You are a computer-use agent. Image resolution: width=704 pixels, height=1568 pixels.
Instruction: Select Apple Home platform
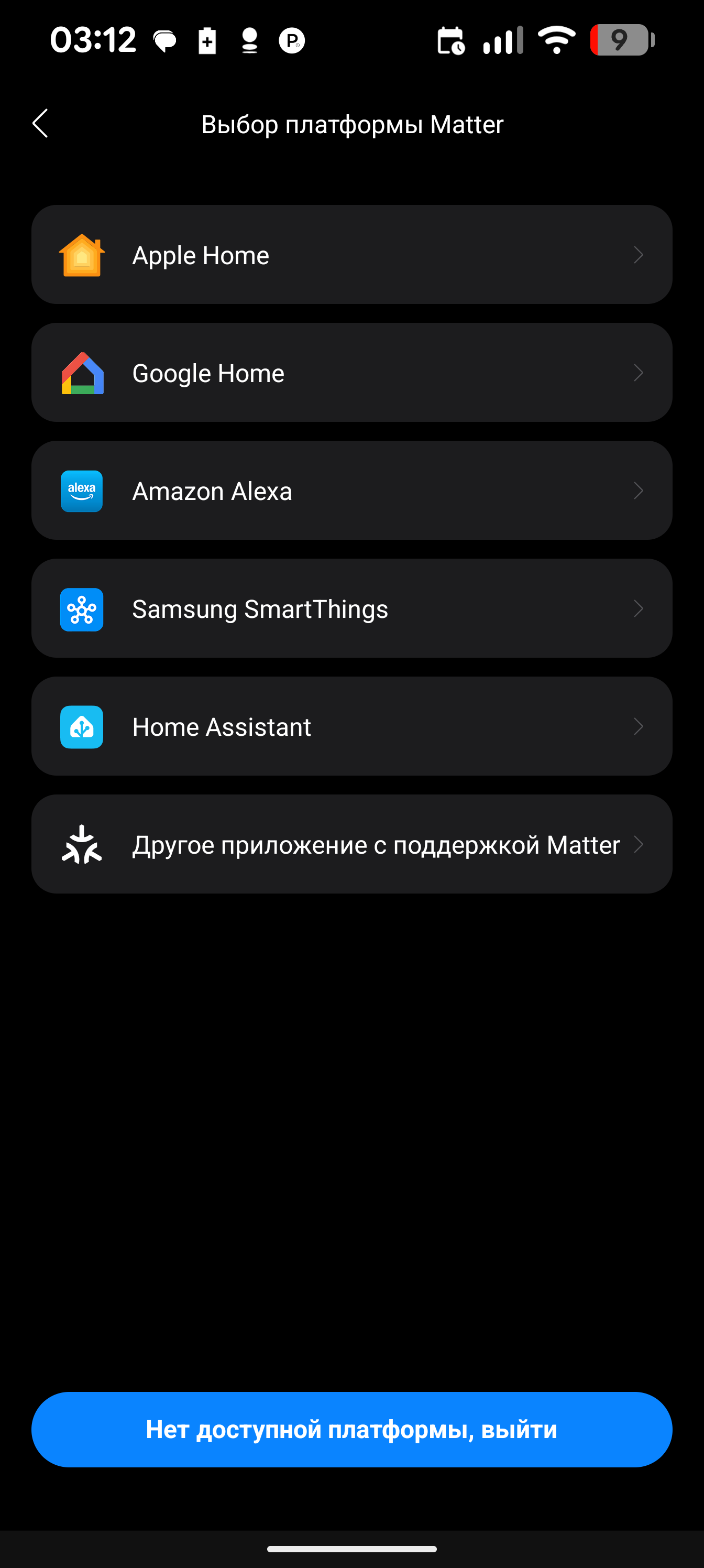click(x=351, y=255)
